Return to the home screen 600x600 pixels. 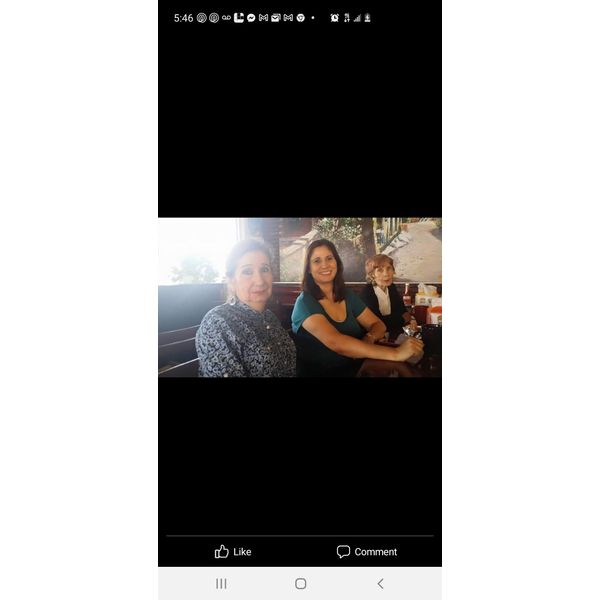(300, 583)
